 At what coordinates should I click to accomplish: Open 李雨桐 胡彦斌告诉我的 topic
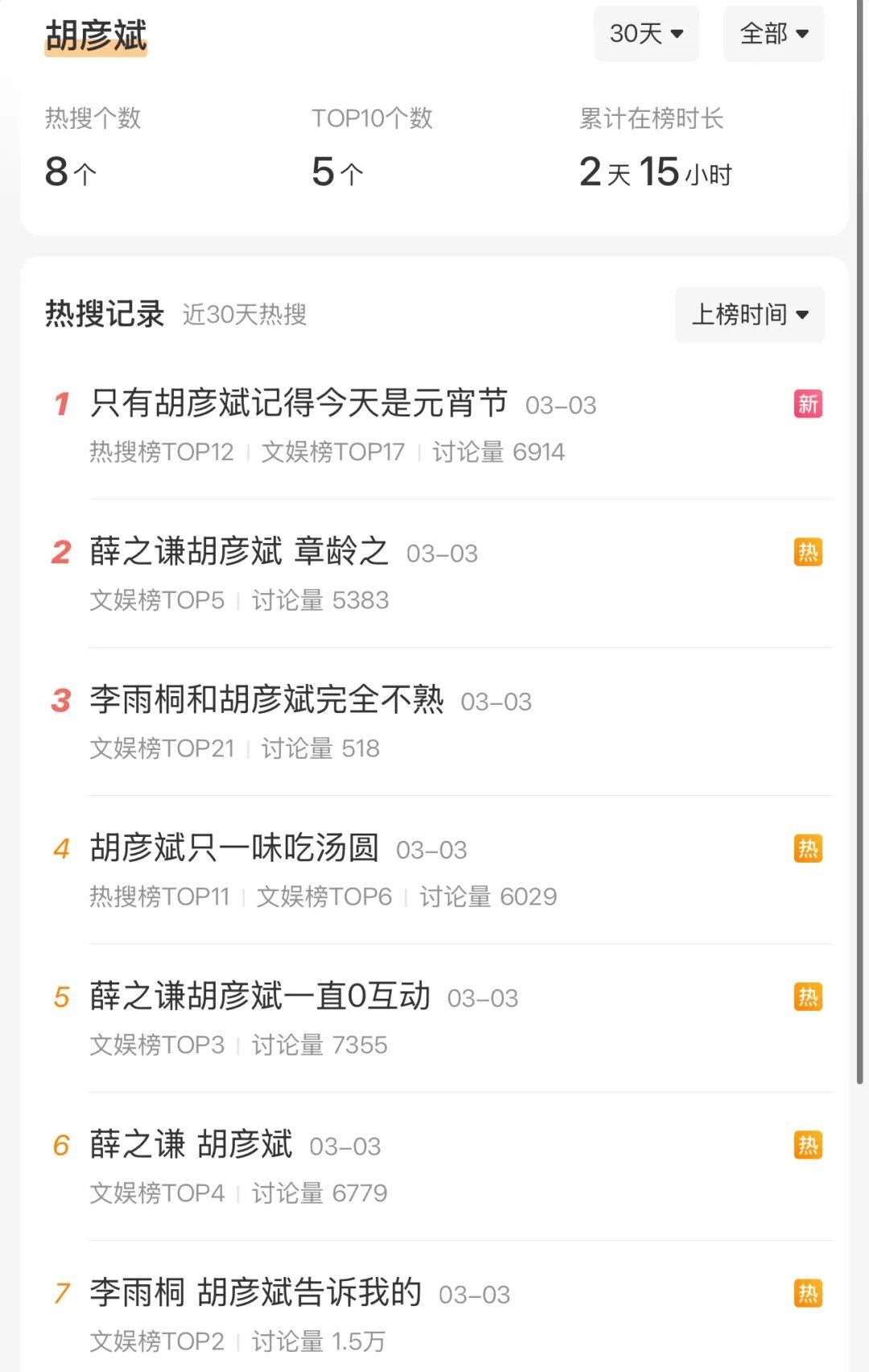pyautogui.click(x=255, y=1292)
